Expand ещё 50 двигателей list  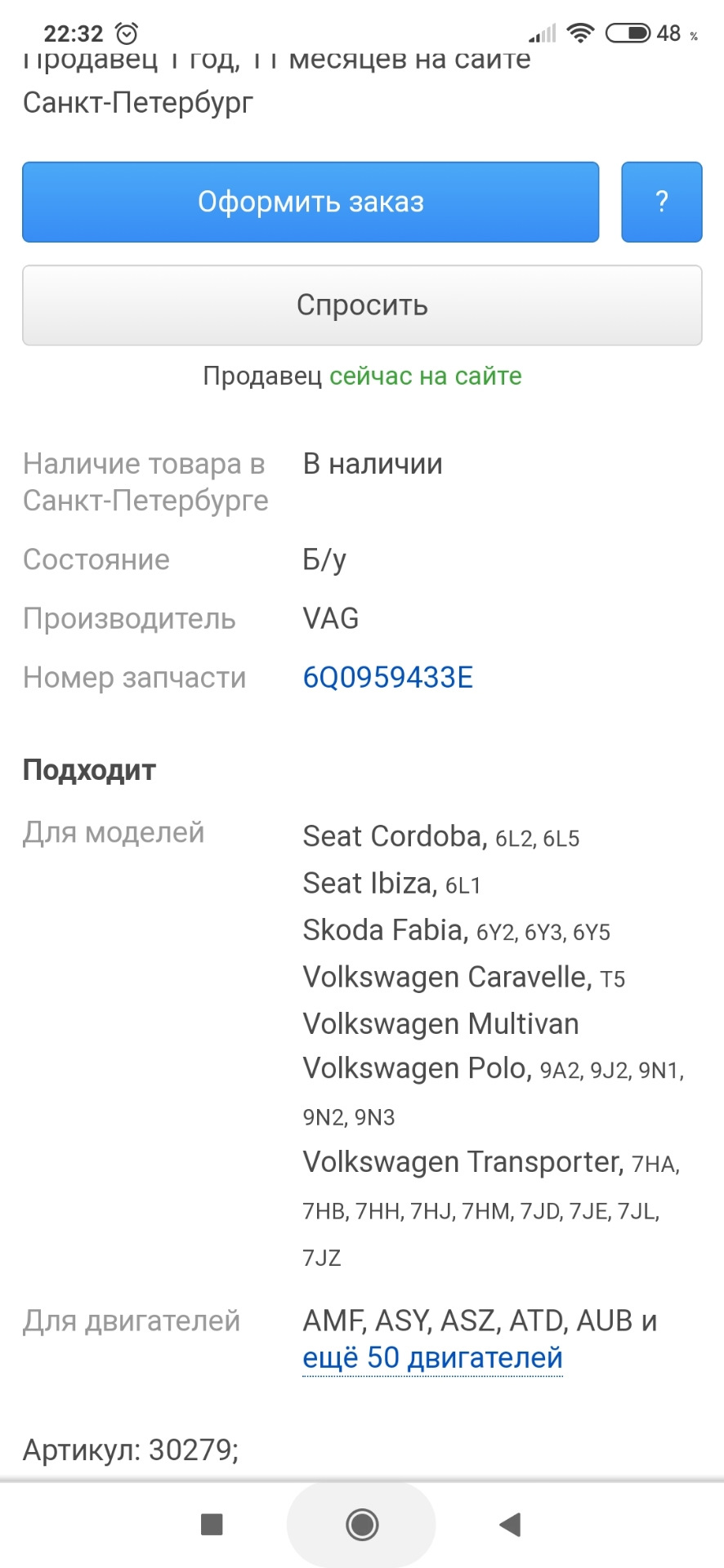click(432, 1357)
